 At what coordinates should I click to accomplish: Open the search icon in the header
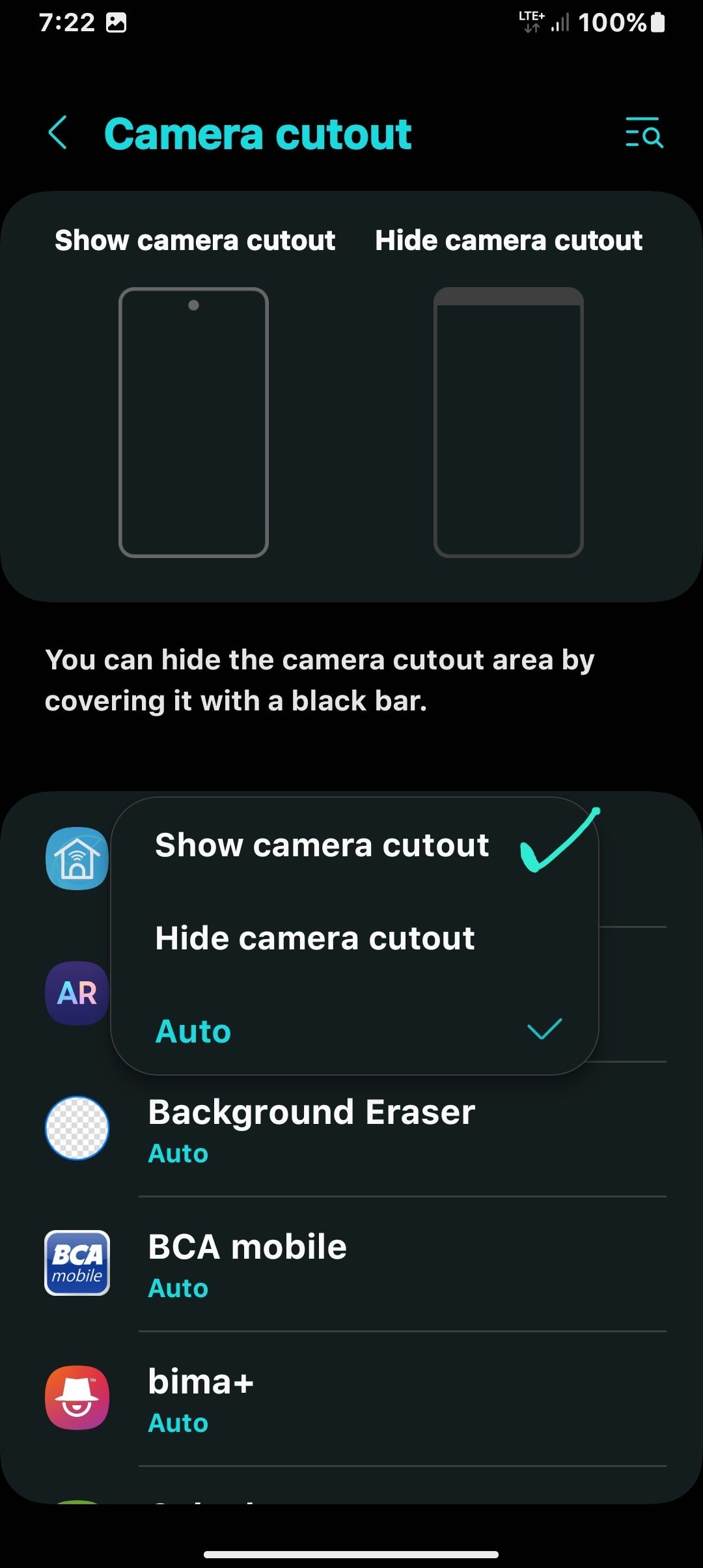pos(643,134)
